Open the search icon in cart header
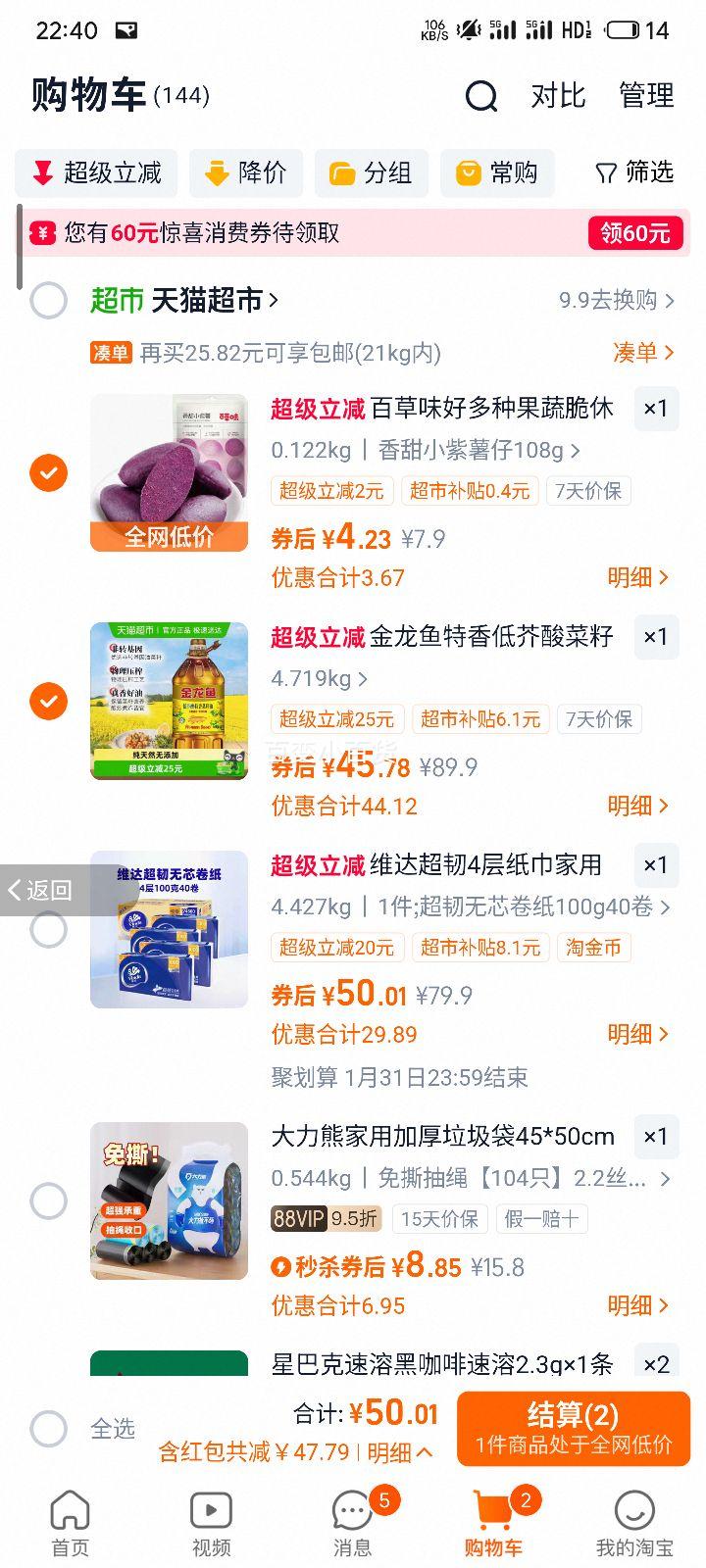The width and height of the screenshot is (706, 1568). click(479, 95)
